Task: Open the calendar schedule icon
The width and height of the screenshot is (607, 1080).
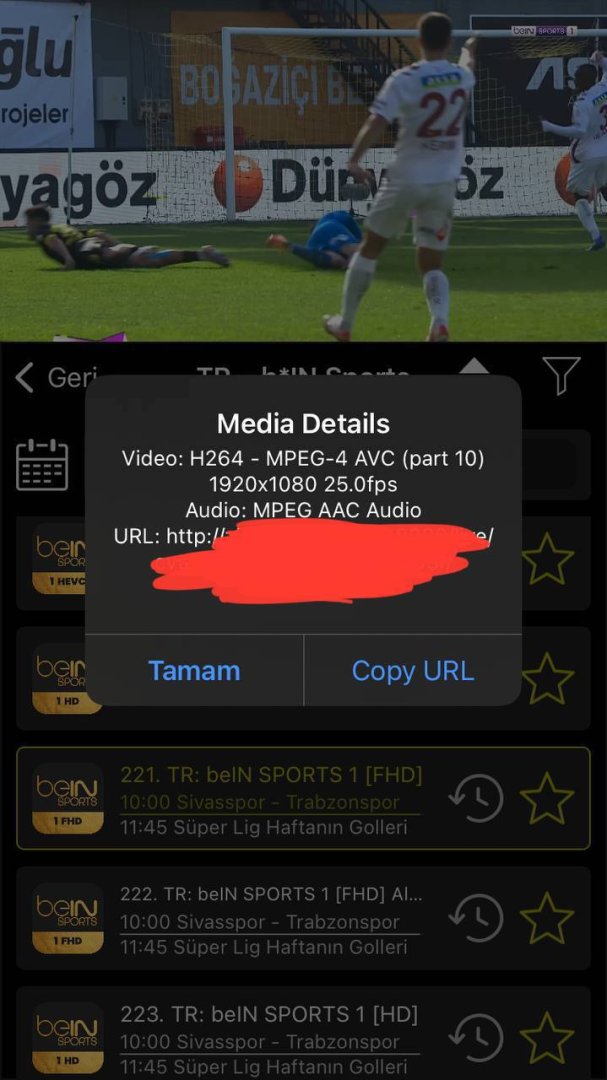Action: [42, 465]
